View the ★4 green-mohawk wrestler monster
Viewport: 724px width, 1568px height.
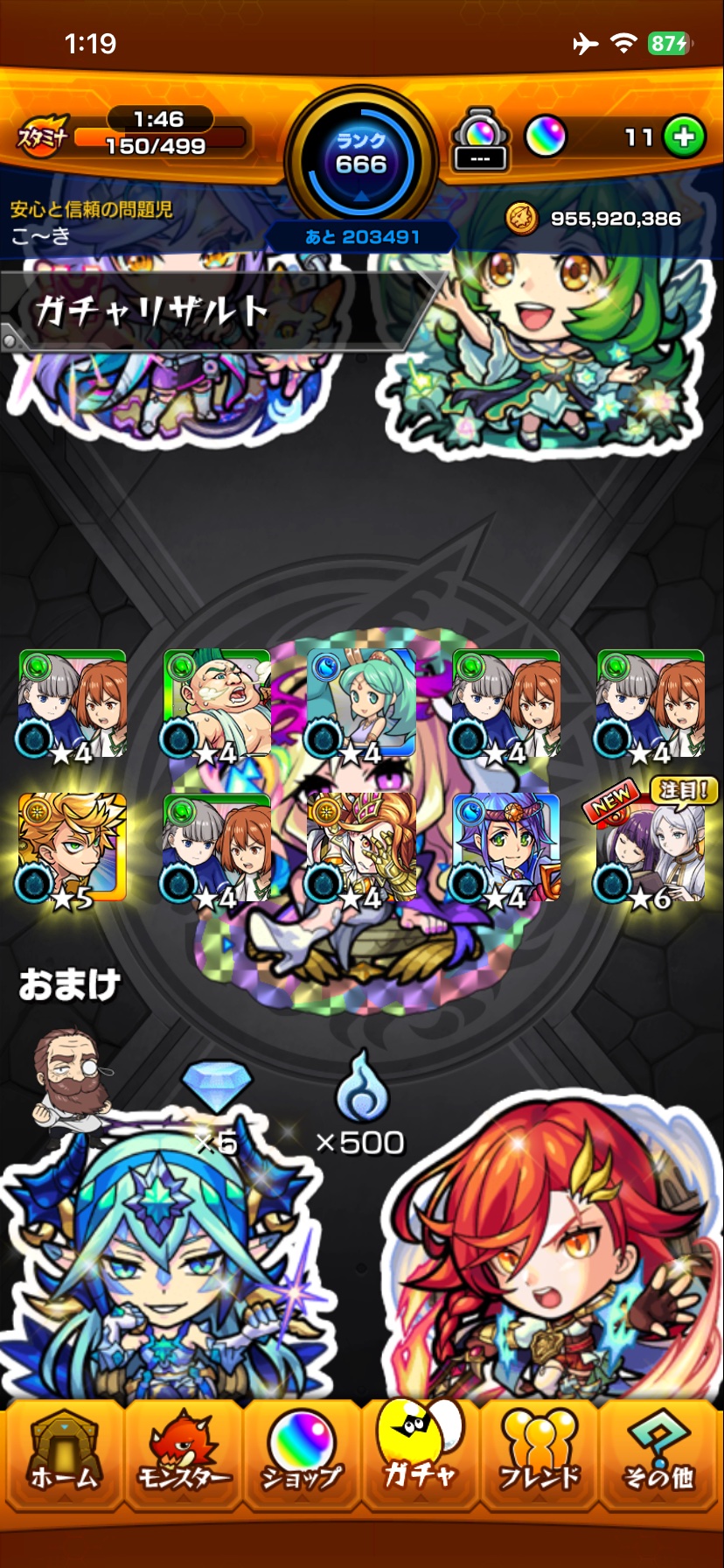(x=217, y=704)
